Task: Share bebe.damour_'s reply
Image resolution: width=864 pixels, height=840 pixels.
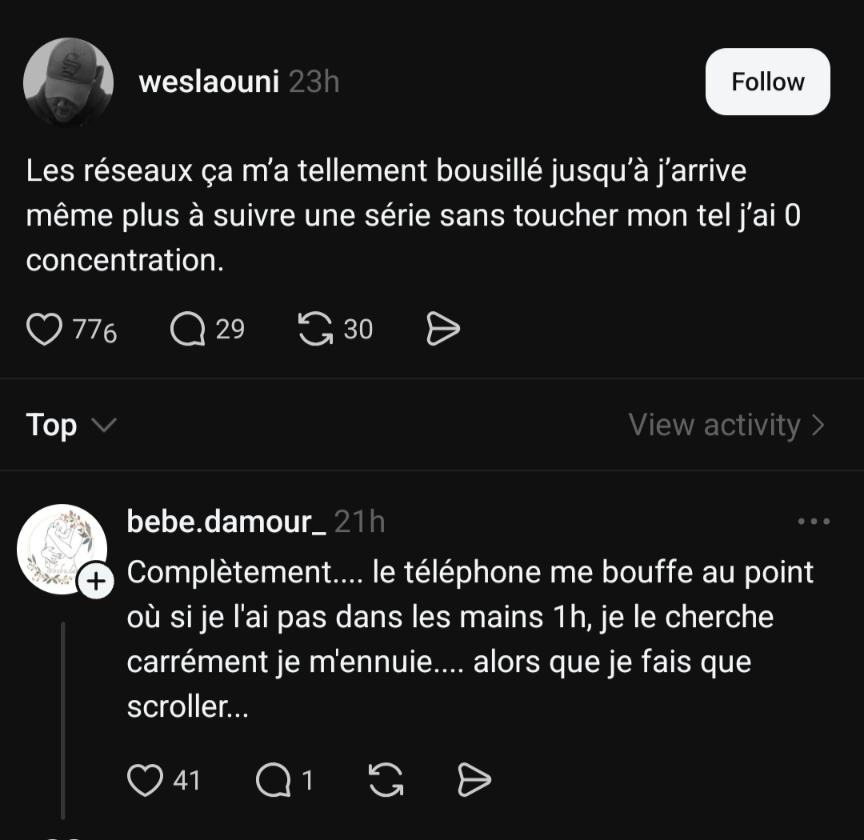Action: click(473, 780)
